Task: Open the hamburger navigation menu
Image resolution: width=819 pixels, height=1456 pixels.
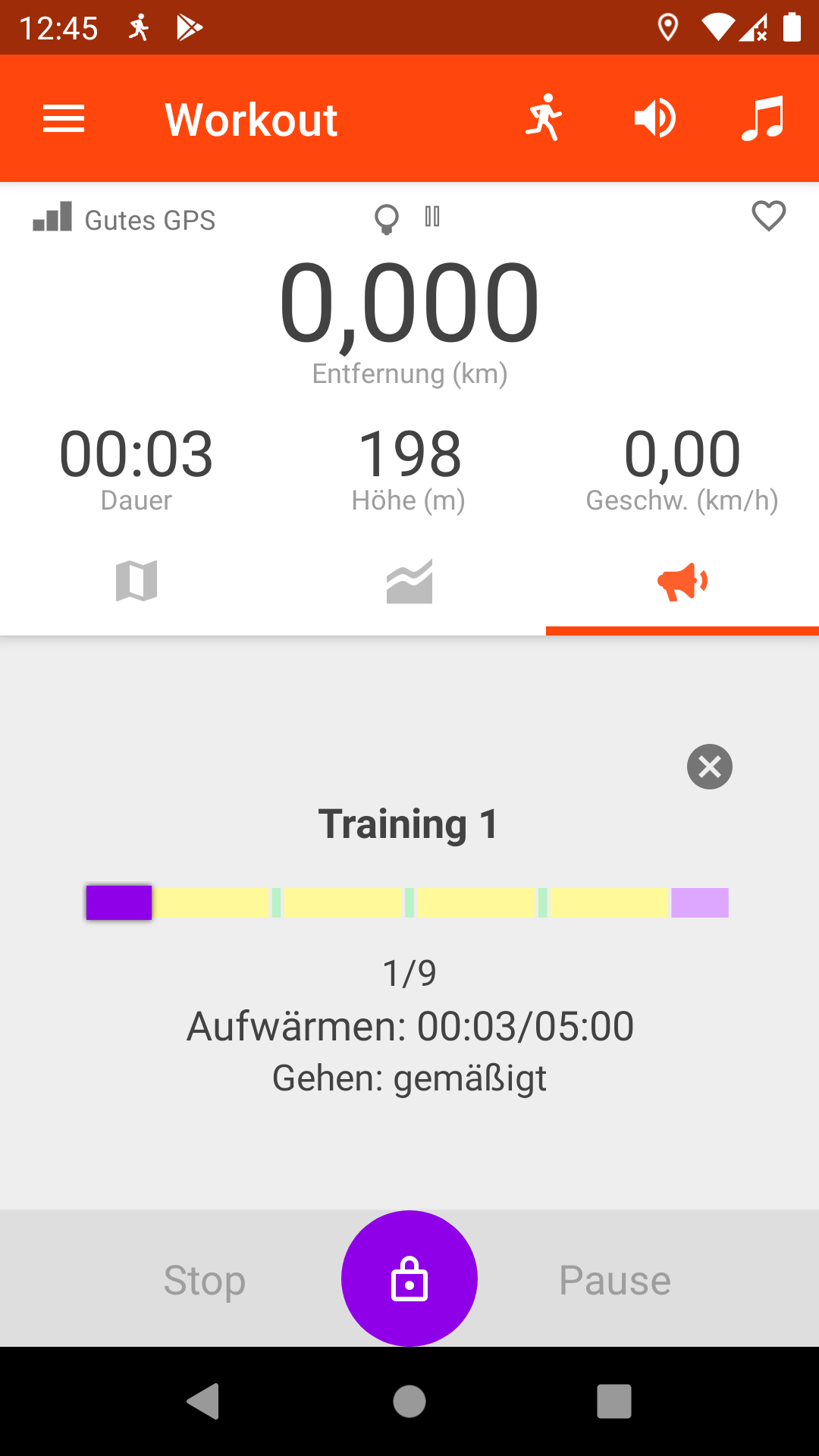Action: pyautogui.click(x=64, y=119)
